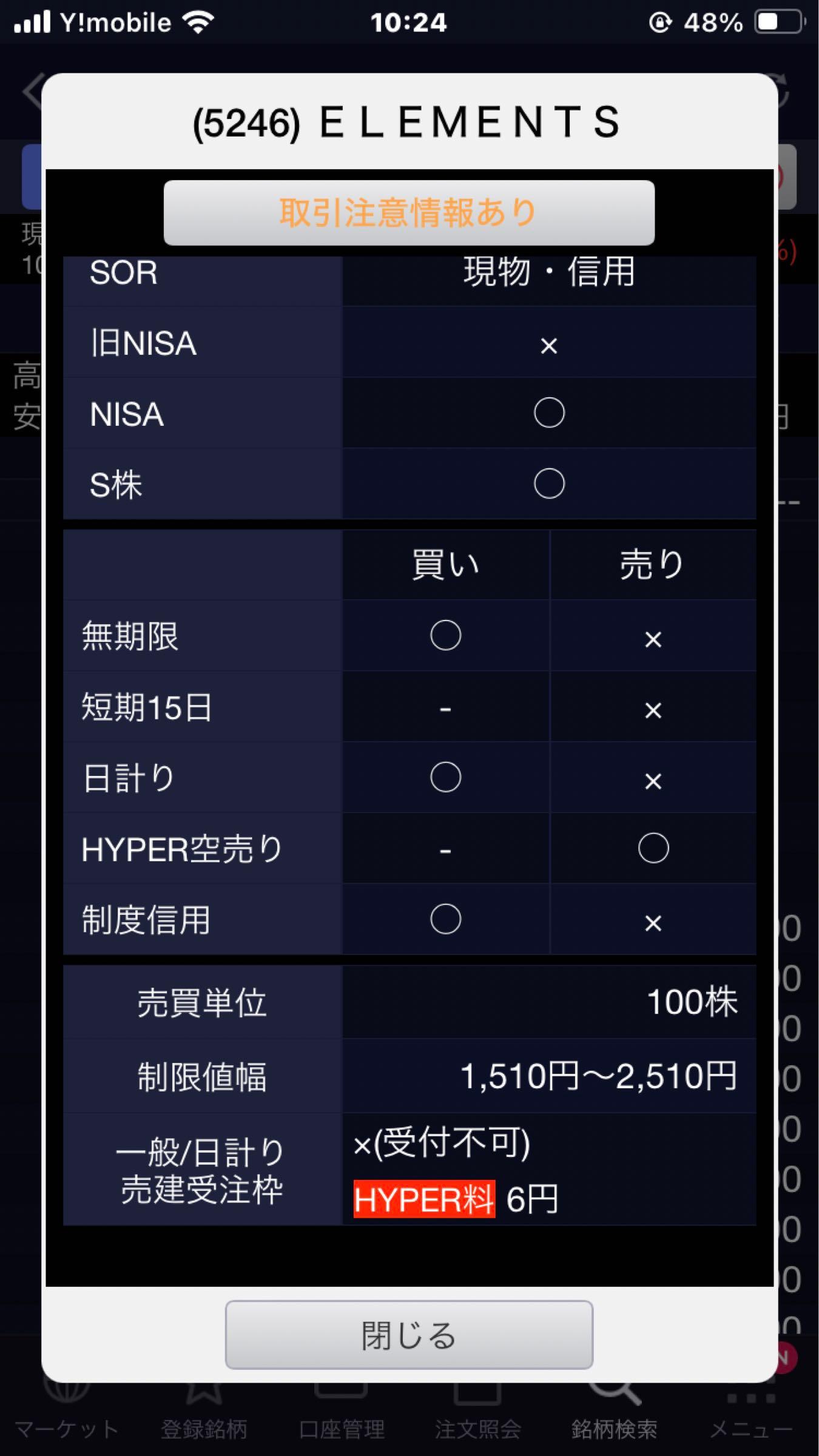819x1456 pixels.
Task: Open the 取引注意情報あり notice
Action: [x=409, y=213]
